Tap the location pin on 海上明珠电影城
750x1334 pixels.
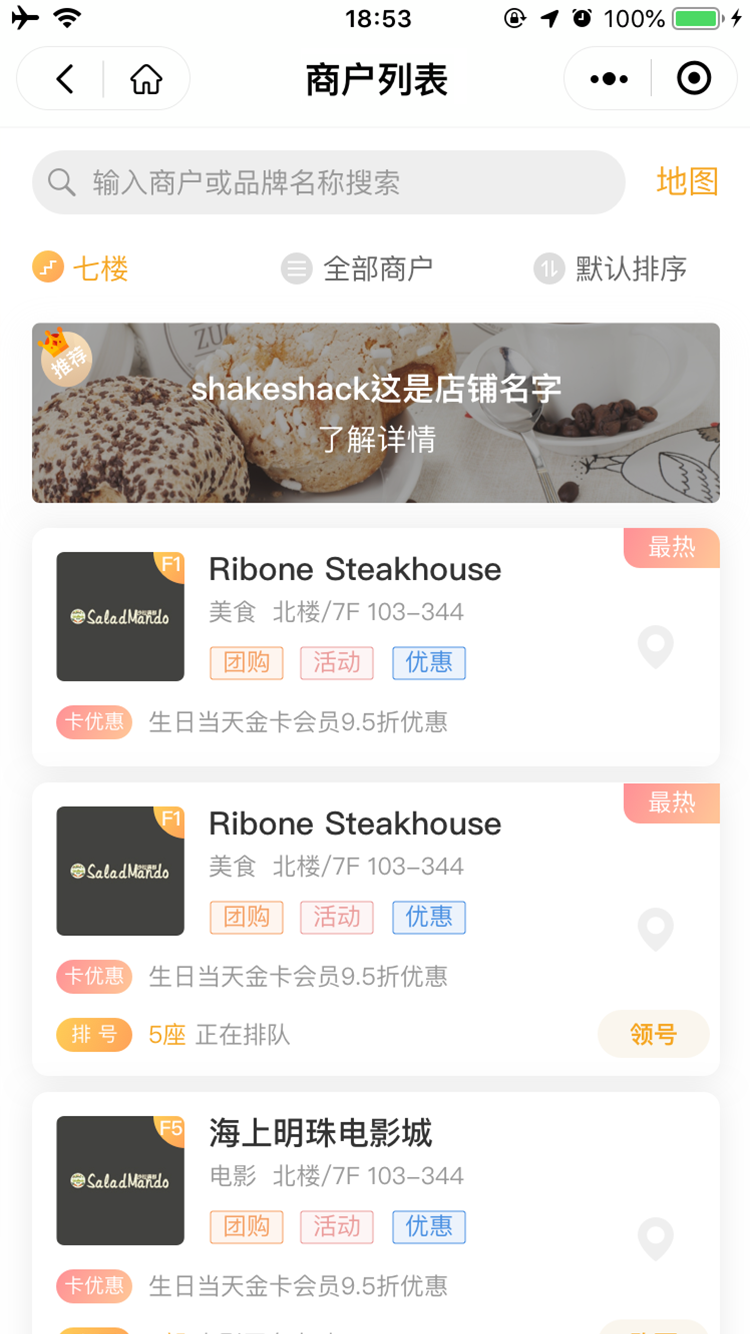pyautogui.click(x=656, y=1239)
